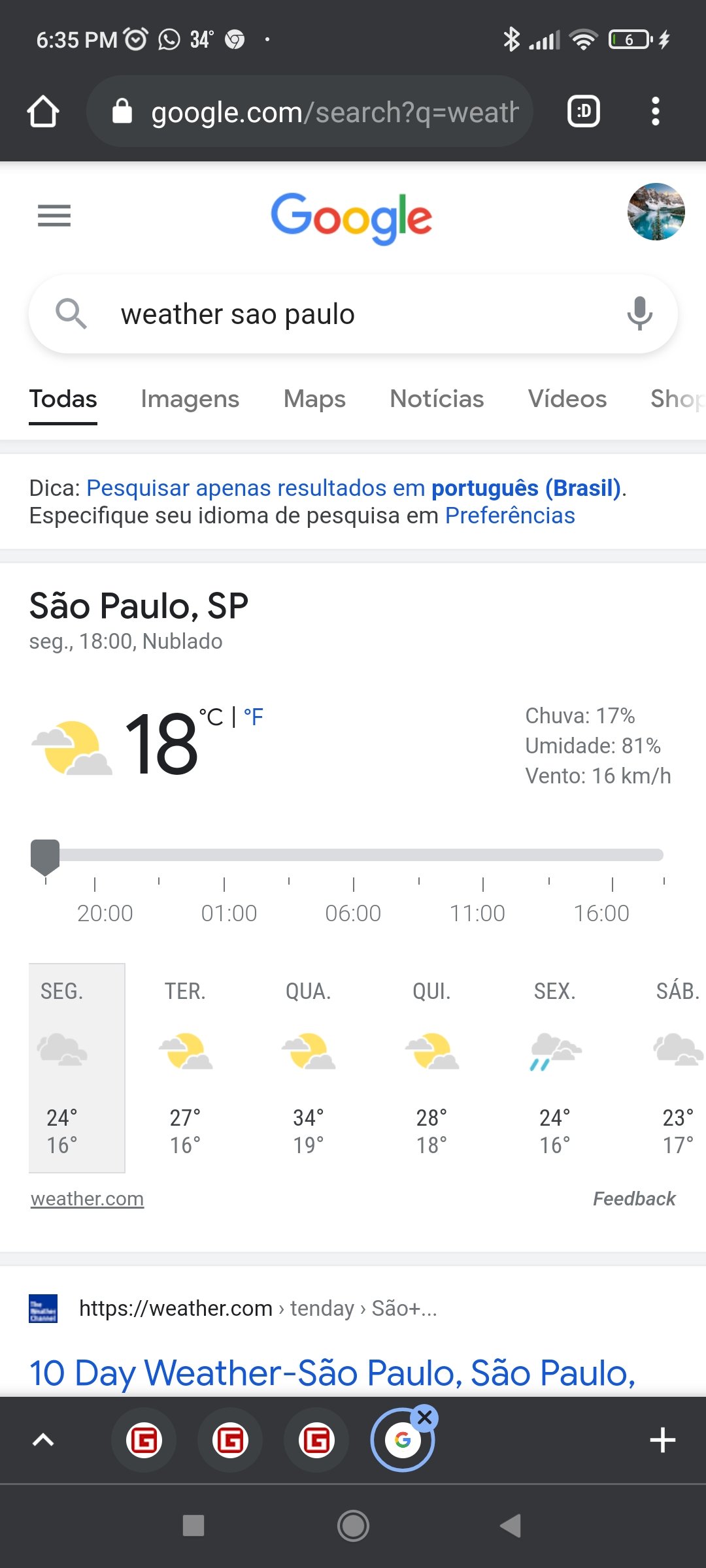
Task: Start voice search with the microphone
Action: [639, 314]
